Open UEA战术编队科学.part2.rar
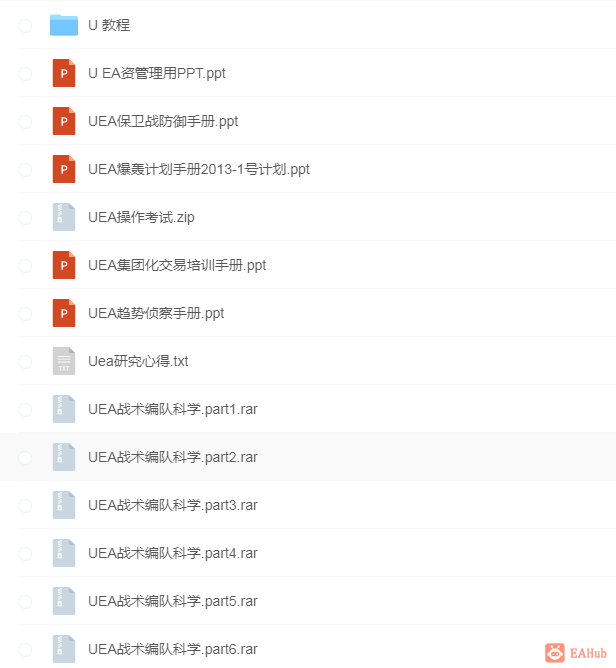The width and height of the screenshot is (616, 668). coord(173,458)
